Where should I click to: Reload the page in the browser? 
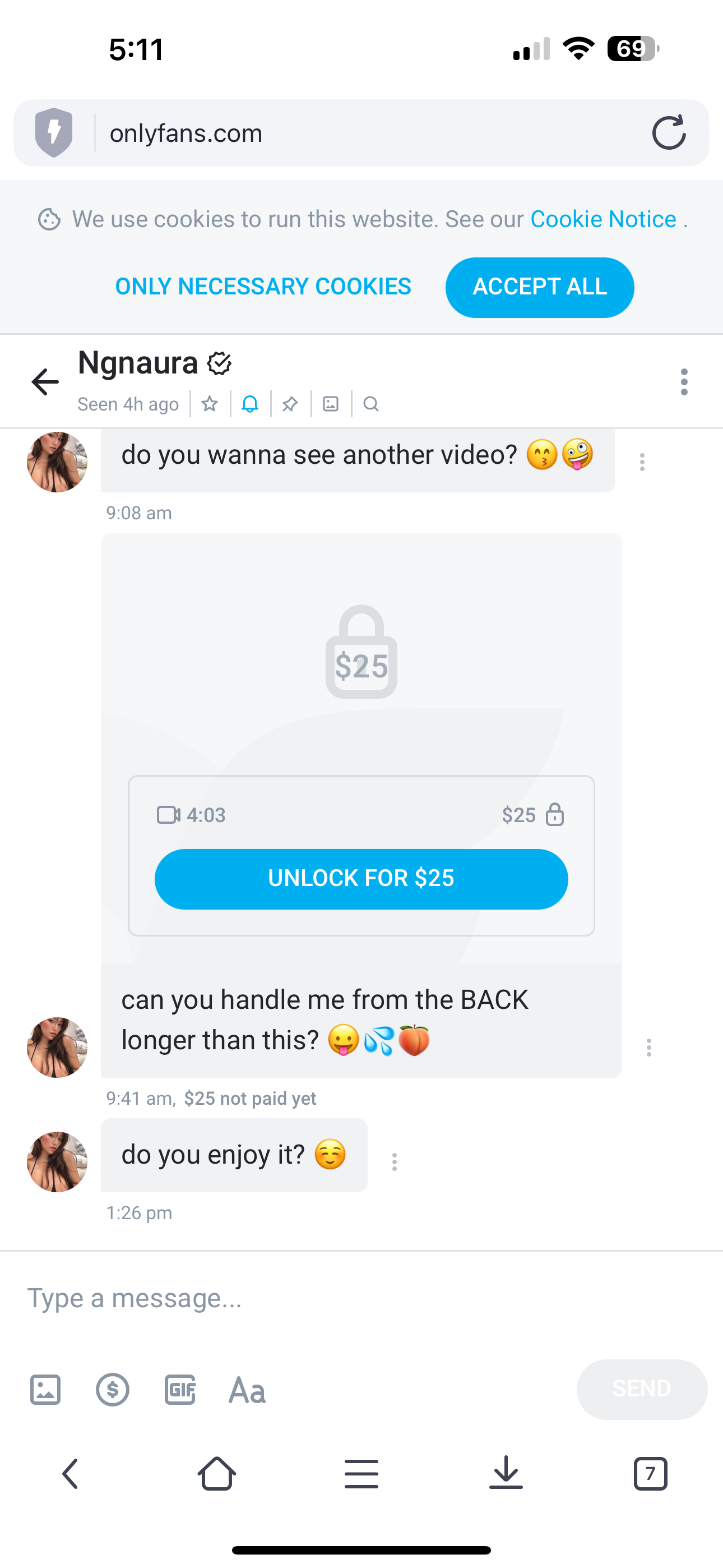click(x=669, y=133)
